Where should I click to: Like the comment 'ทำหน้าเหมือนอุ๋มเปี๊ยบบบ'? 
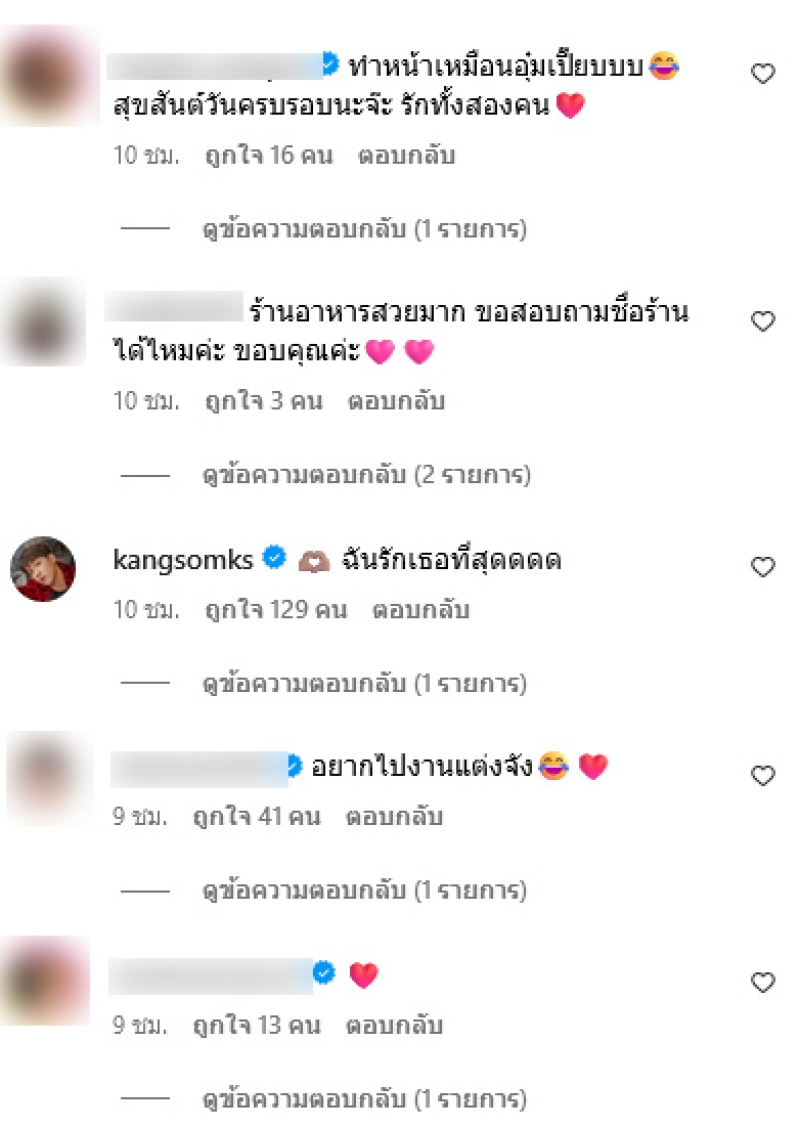tap(763, 73)
